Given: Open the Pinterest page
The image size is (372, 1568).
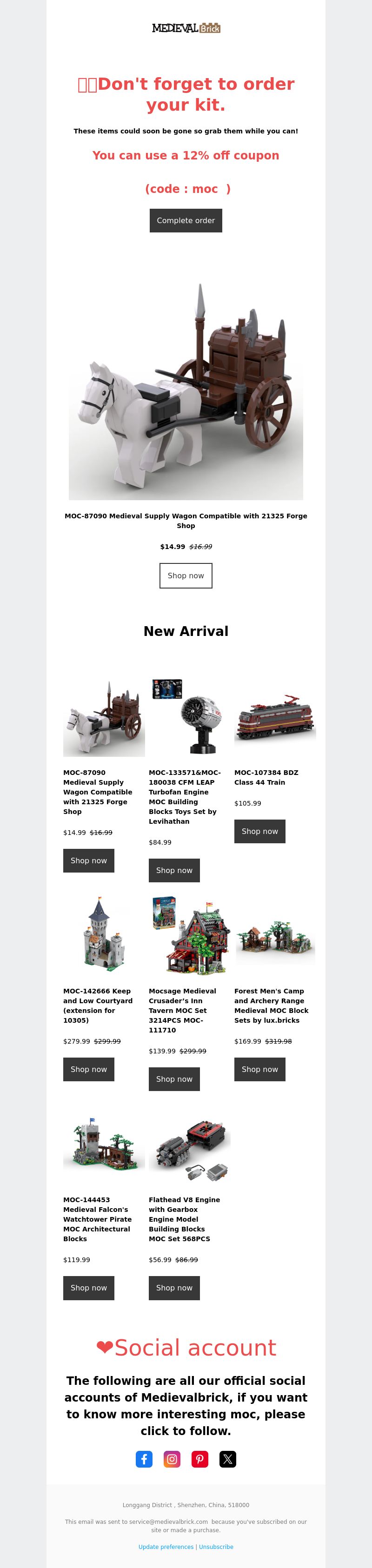Looking at the screenshot, I should [x=199, y=1458].
